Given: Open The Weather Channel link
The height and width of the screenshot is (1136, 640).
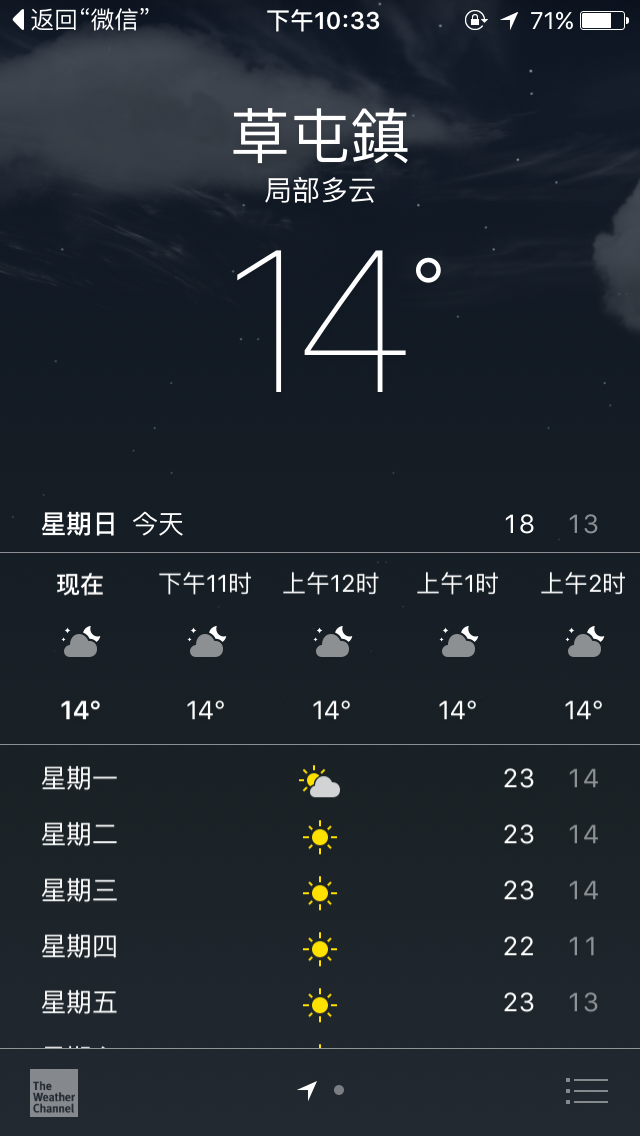Looking at the screenshot, I should pos(54,1092).
